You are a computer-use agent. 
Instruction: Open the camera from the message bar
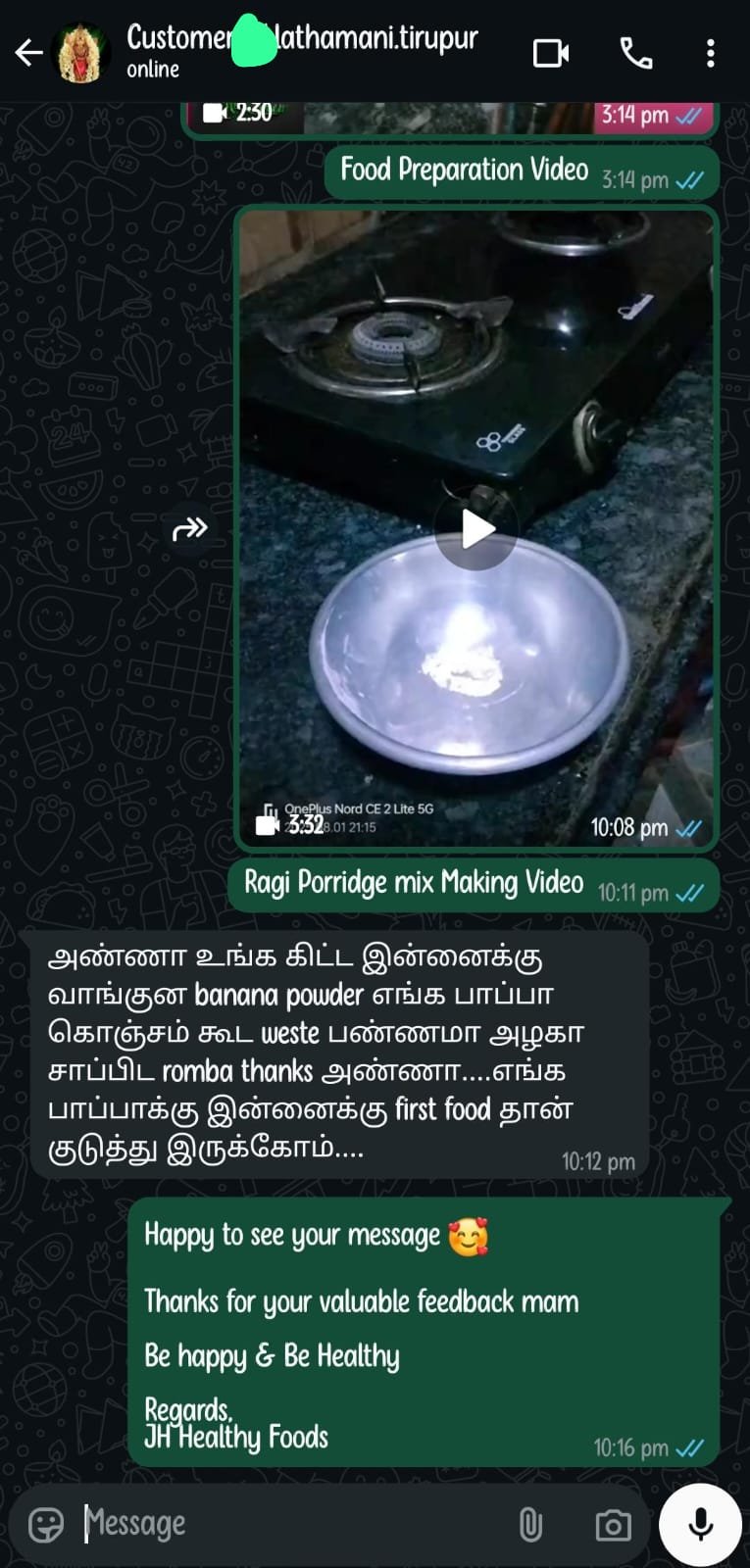(x=613, y=1525)
